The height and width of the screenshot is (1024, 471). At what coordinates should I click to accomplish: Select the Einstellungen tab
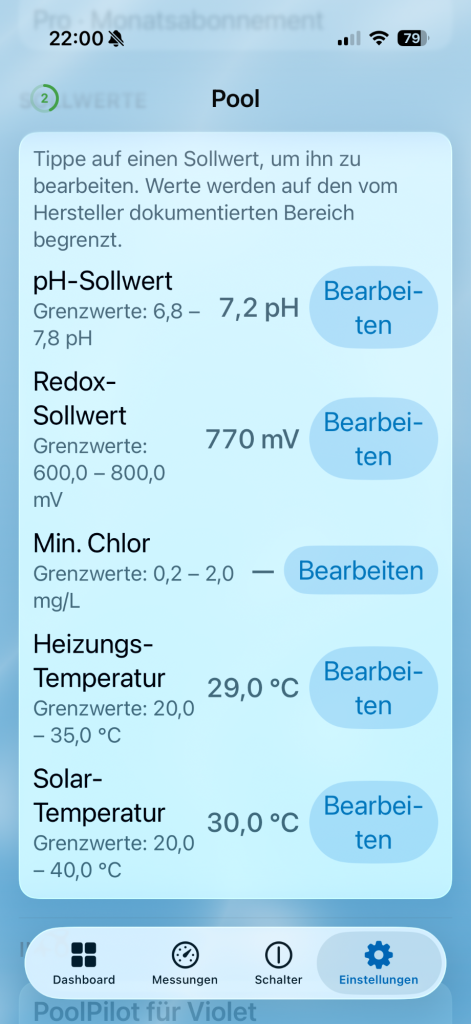pyautogui.click(x=378, y=963)
